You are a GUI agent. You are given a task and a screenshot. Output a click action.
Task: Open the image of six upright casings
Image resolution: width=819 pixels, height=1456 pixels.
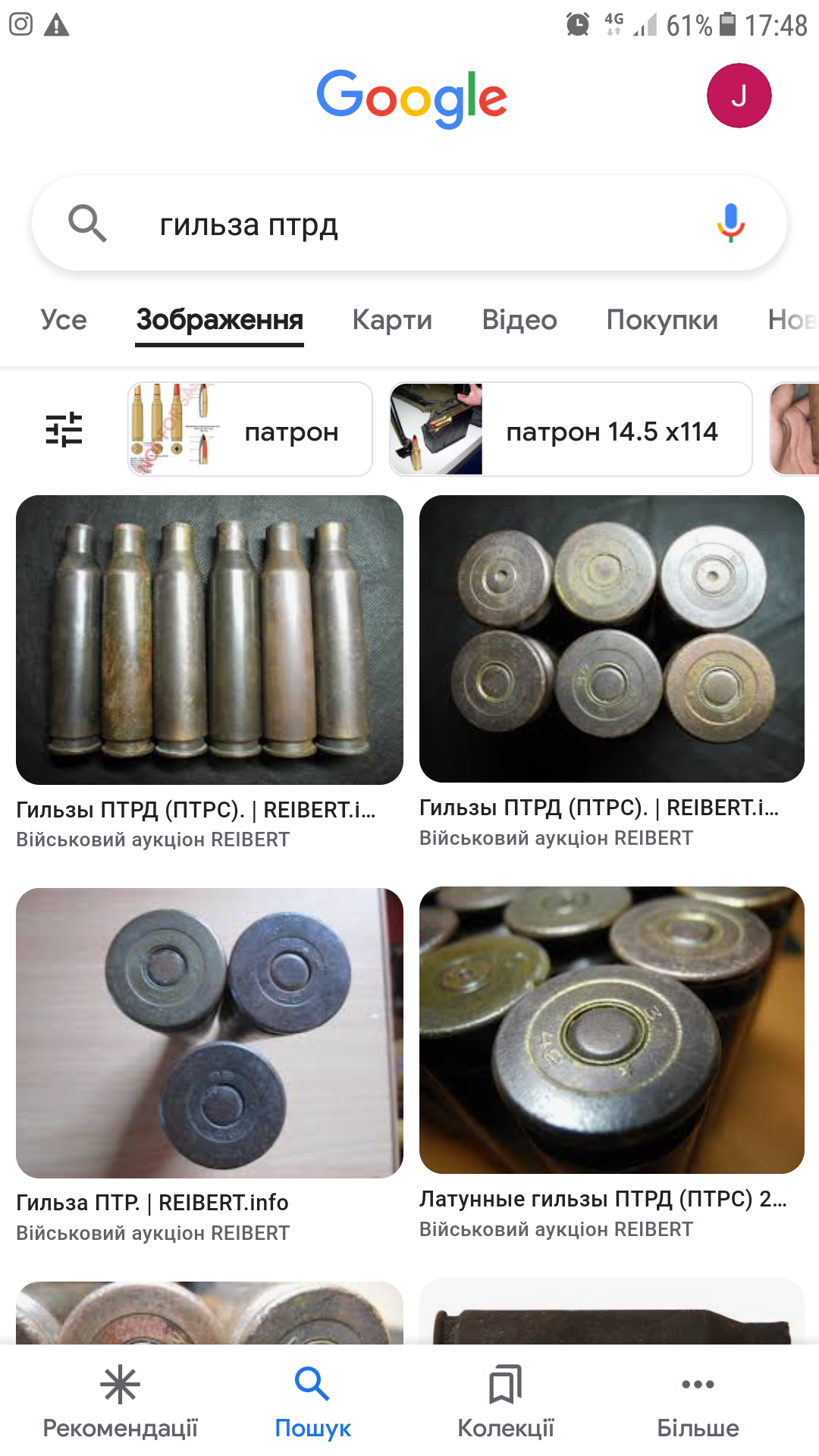(209, 640)
